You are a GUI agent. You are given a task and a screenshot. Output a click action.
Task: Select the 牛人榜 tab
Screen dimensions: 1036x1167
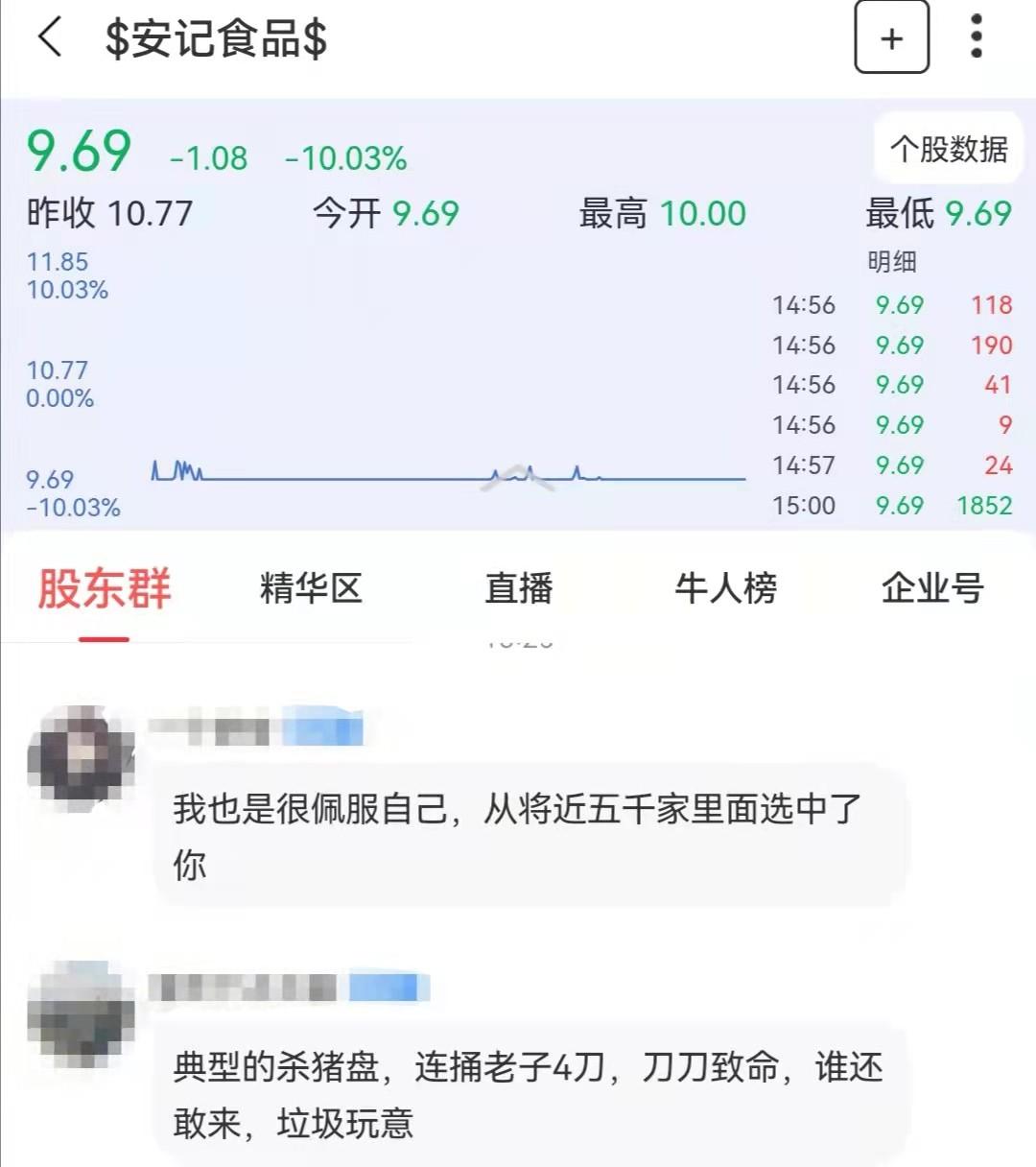[725, 588]
